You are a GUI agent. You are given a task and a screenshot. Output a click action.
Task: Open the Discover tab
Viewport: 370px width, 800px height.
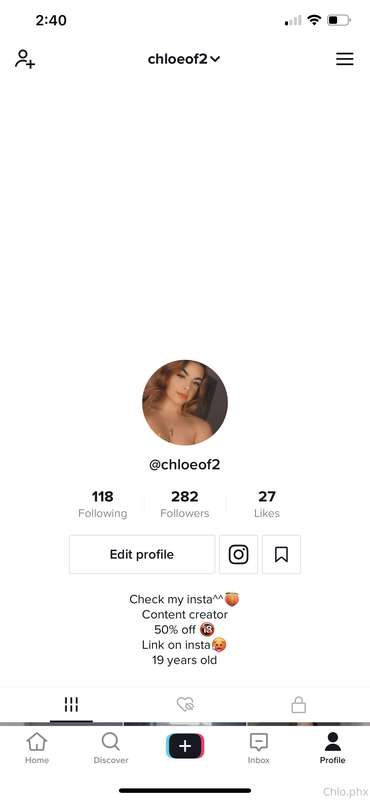111,748
